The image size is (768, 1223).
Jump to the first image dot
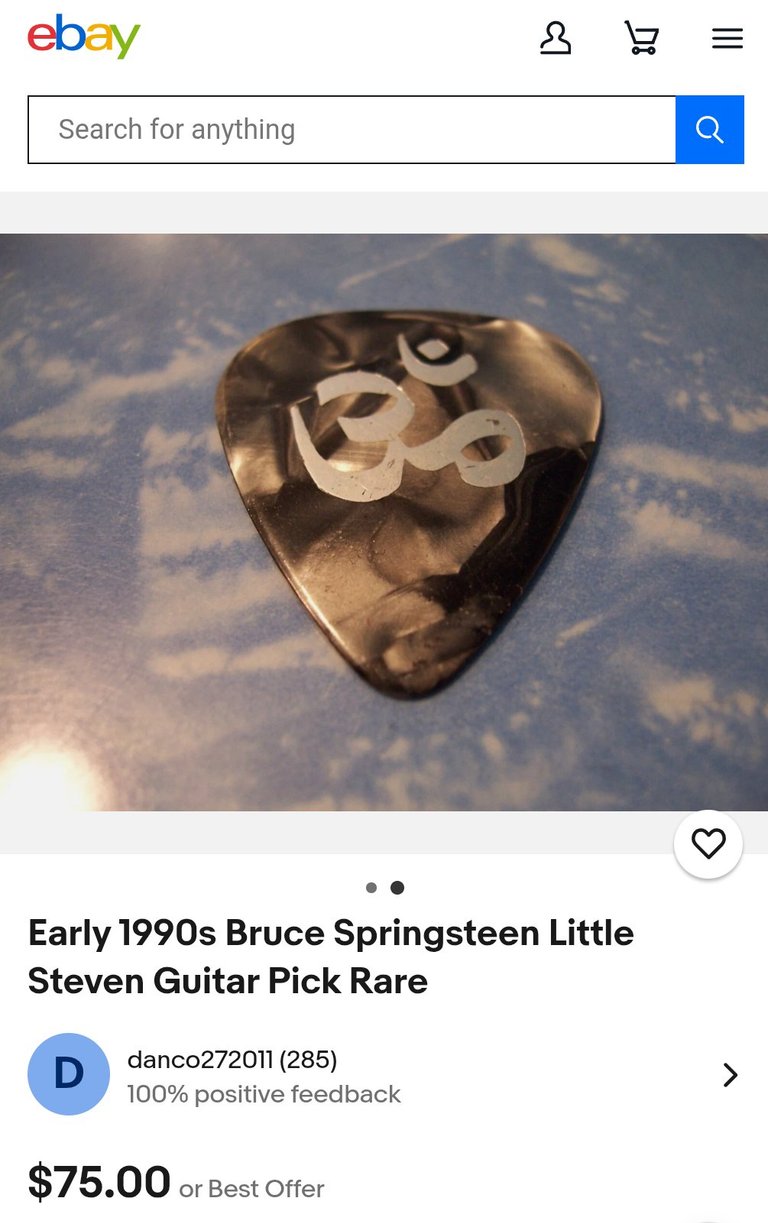coord(372,887)
